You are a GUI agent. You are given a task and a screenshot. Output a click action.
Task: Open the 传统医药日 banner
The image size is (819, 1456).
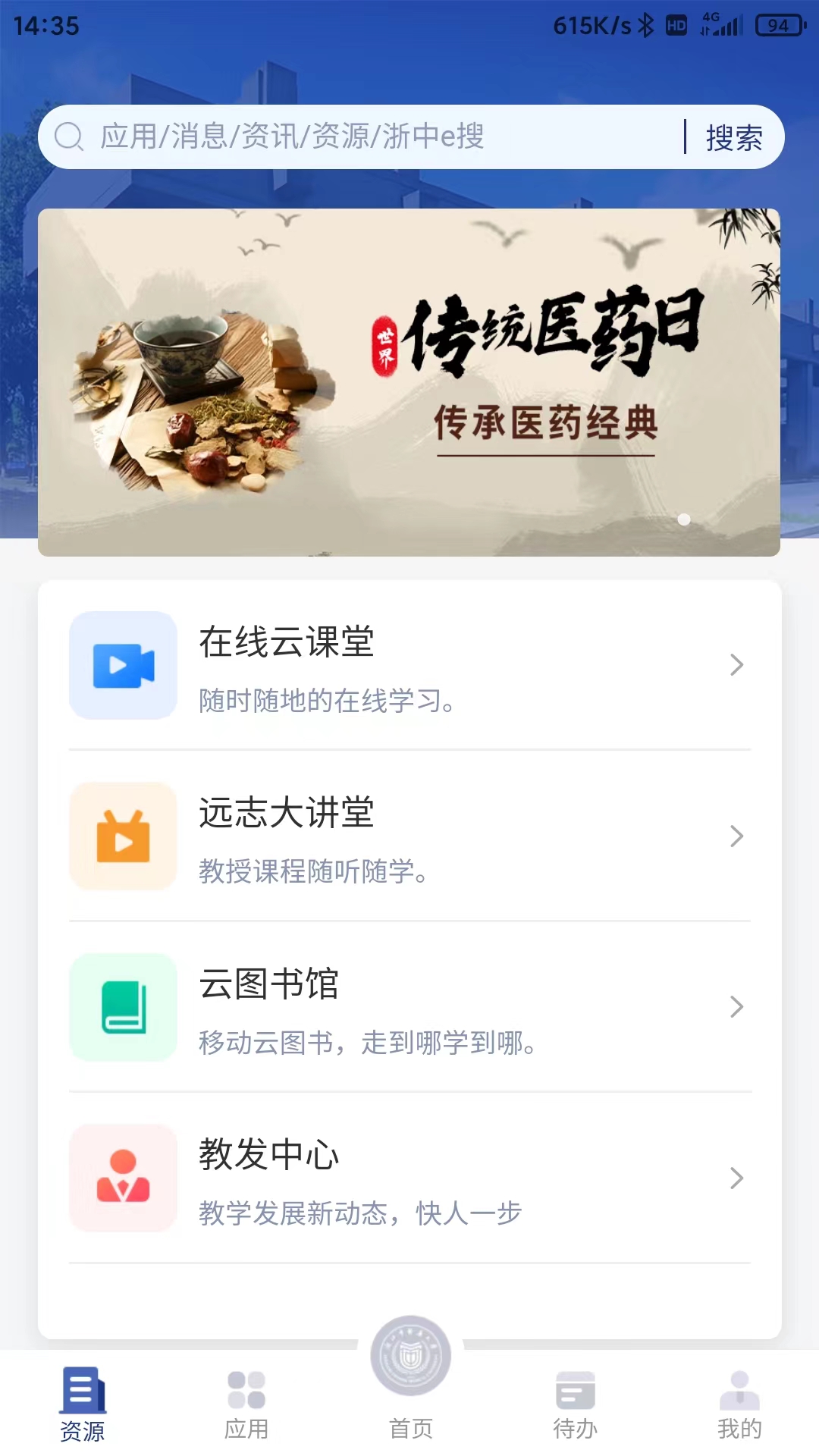(409, 379)
